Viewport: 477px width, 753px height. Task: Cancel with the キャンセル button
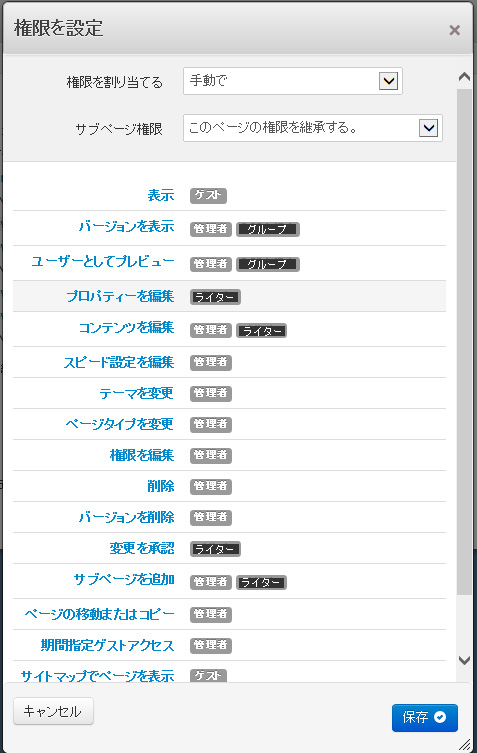pyautogui.click(x=53, y=711)
